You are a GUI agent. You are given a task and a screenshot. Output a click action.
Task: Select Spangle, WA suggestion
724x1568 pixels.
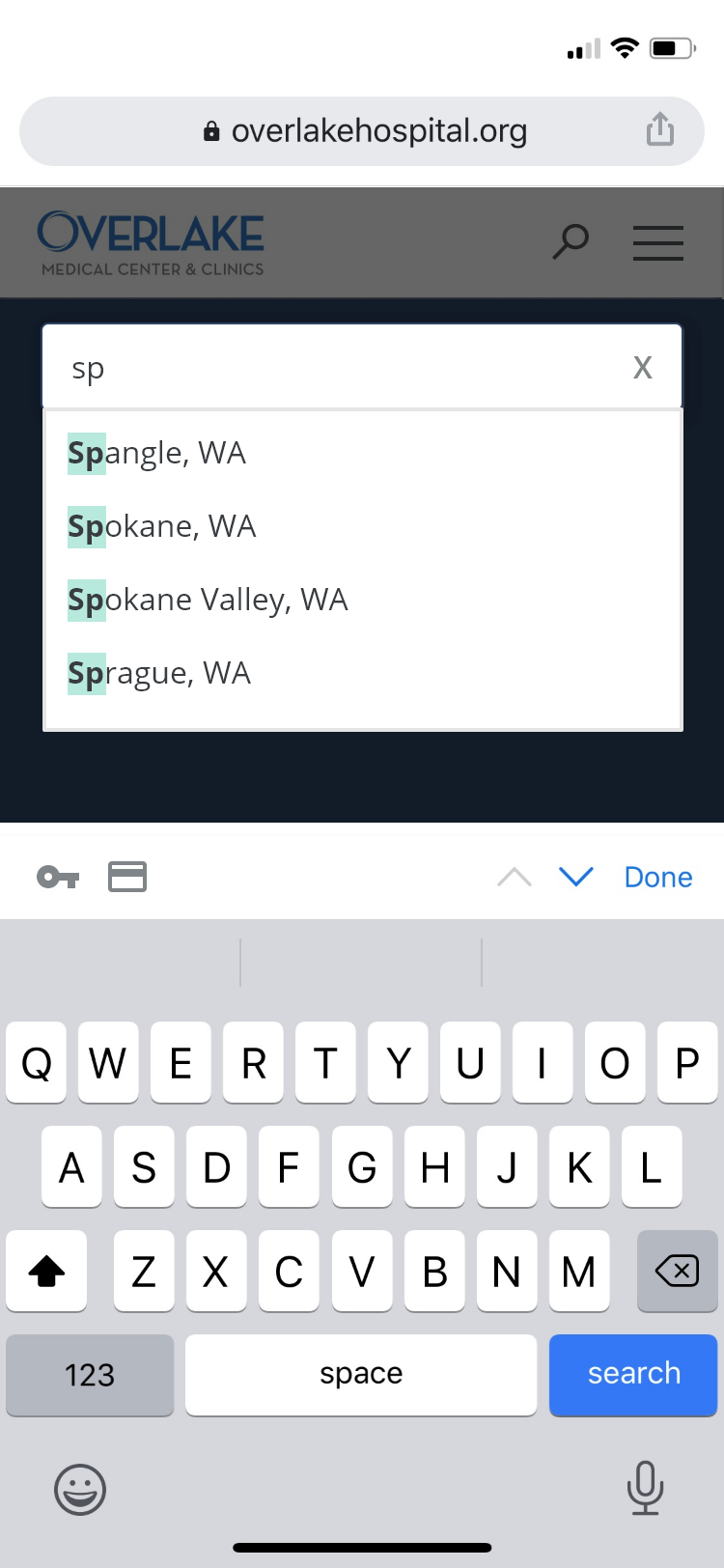(363, 453)
